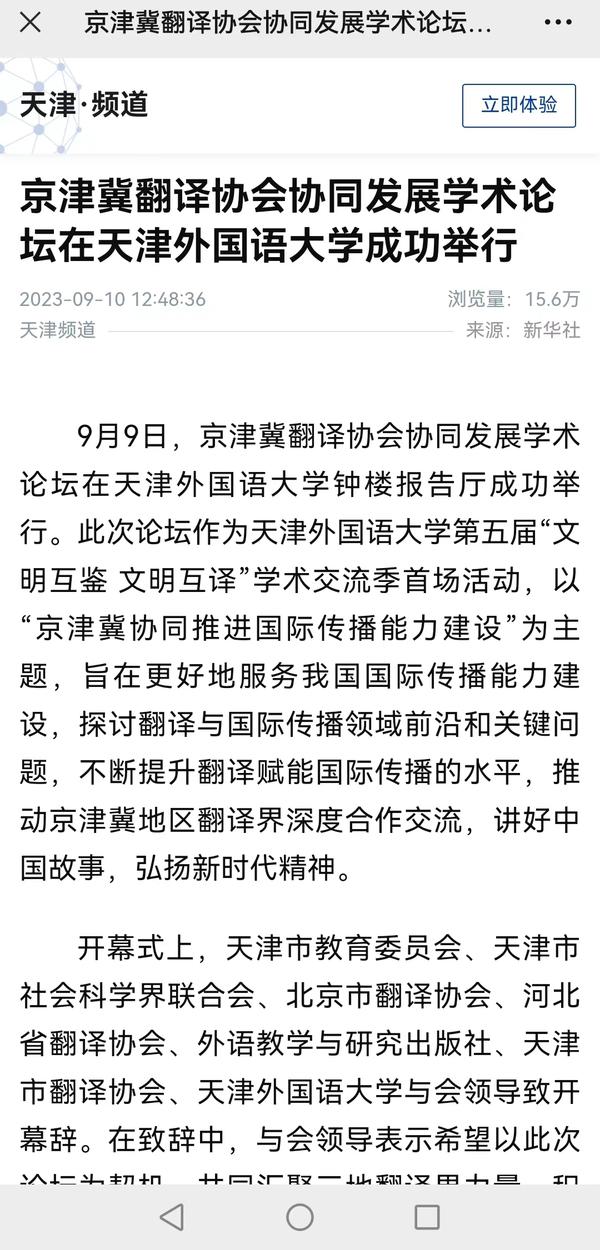Screen dimensions: 600x1250
Task: Go back using the system back button
Action: click(172, 1216)
